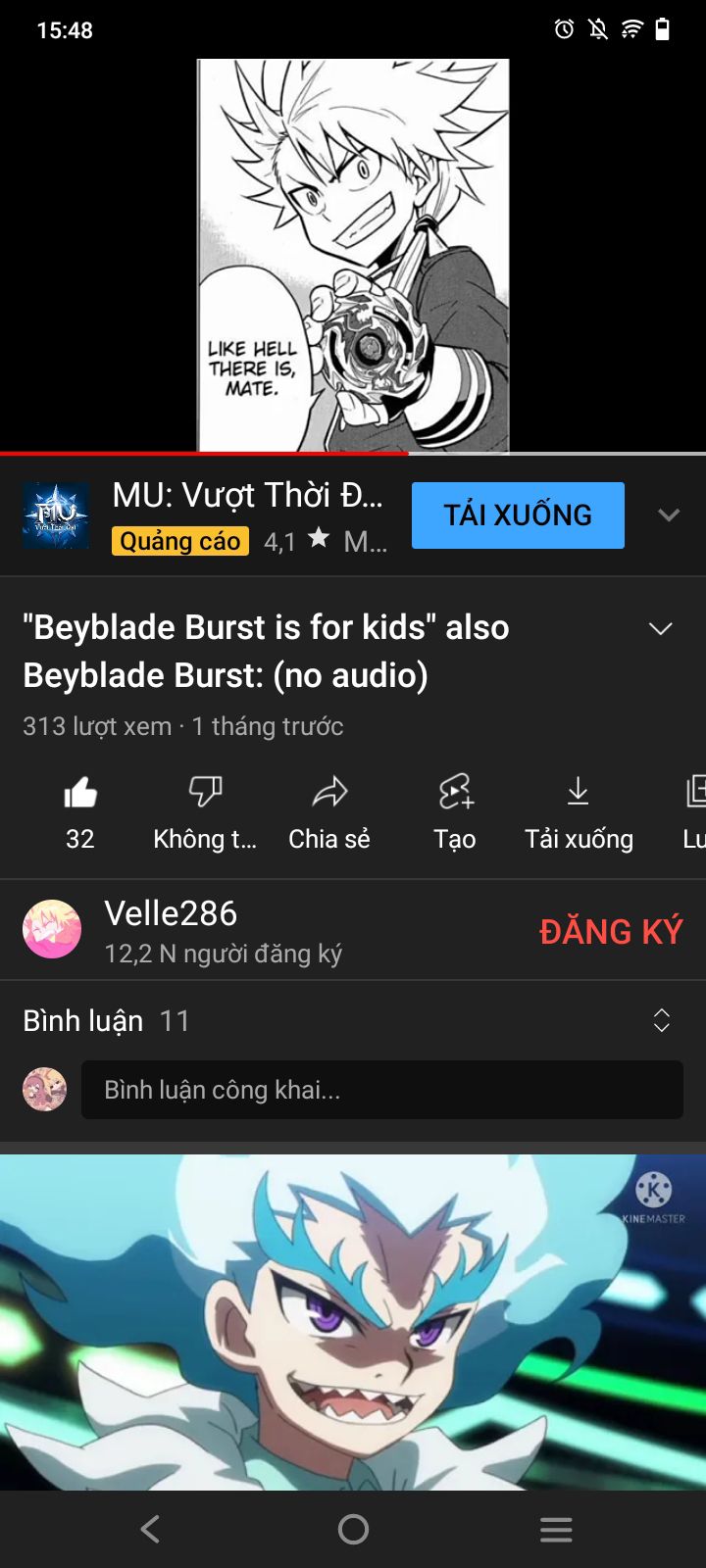This screenshot has height=1568, width=706.
Task: Expand the video description
Action: (x=661, y=629)
